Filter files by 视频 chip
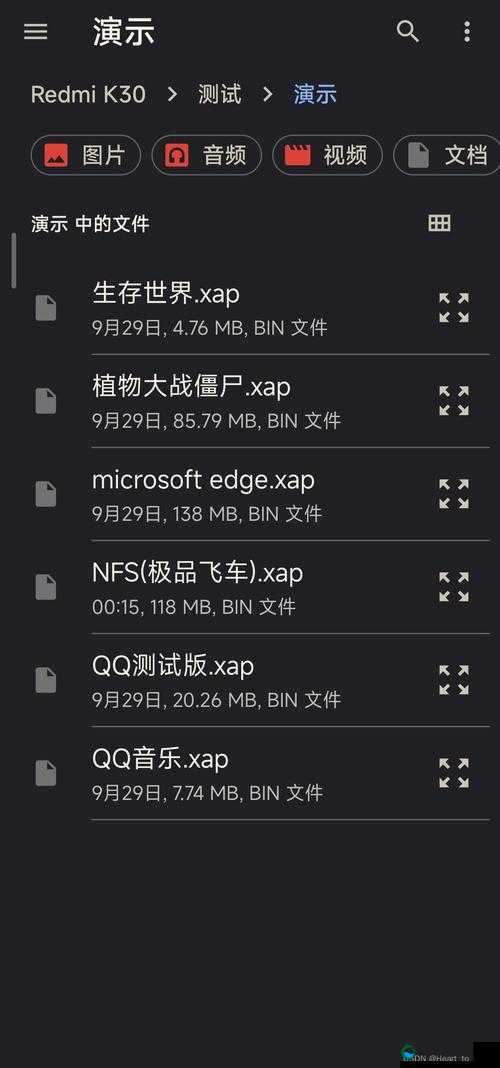 tap(327, 155)
